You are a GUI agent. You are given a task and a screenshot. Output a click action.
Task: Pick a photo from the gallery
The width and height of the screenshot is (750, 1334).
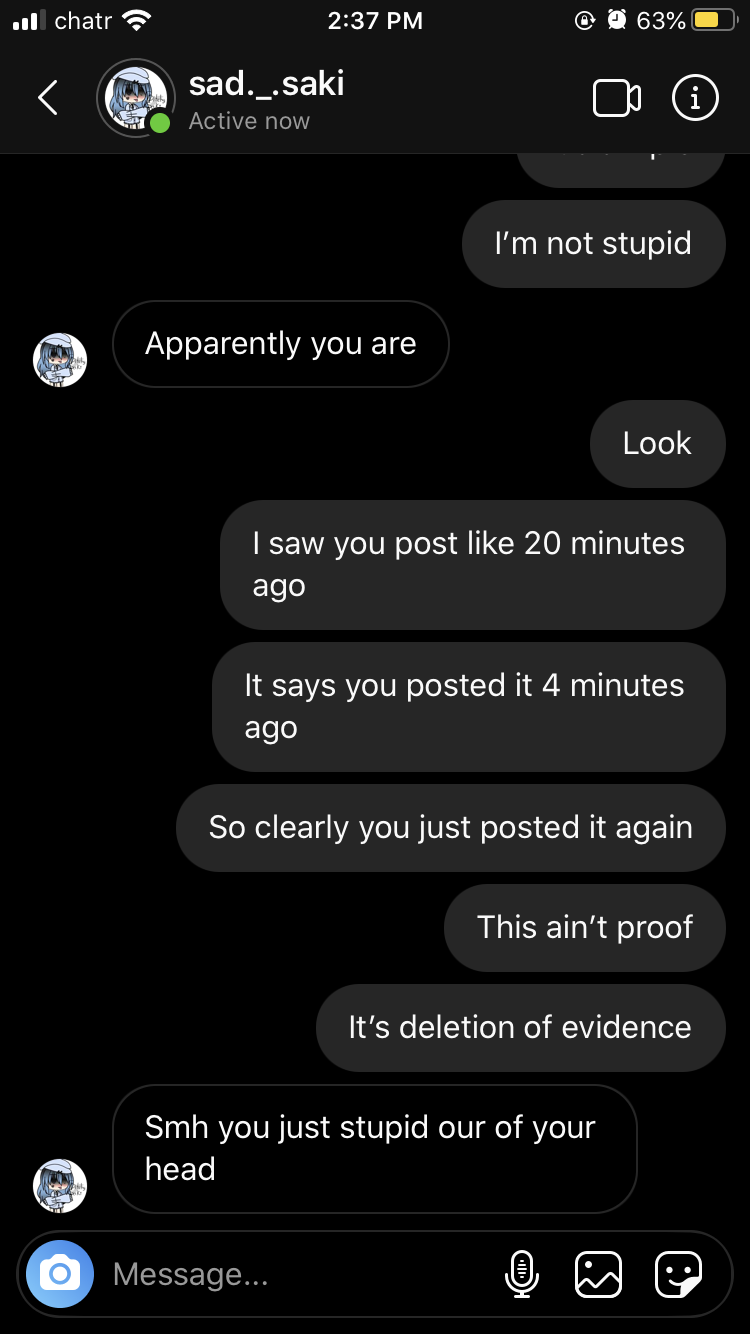599,1274
